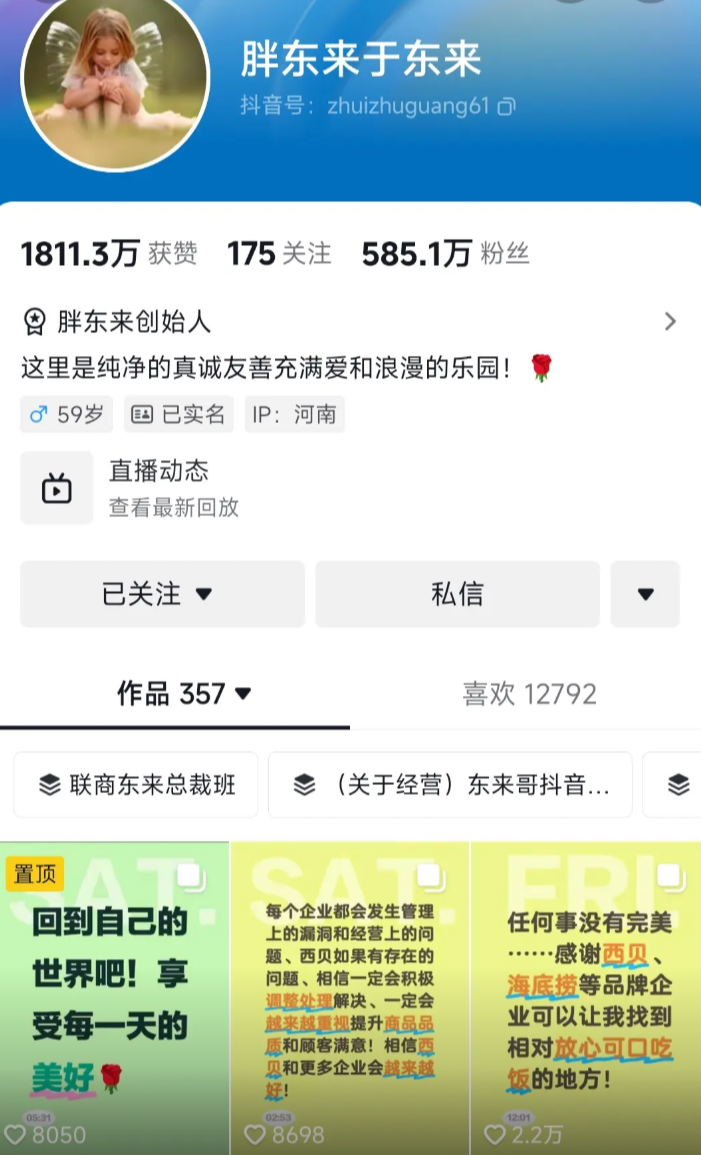Open the (关于经营)东来哥抖音 collection
The image size is (701, 1155).
coord(450,785)
